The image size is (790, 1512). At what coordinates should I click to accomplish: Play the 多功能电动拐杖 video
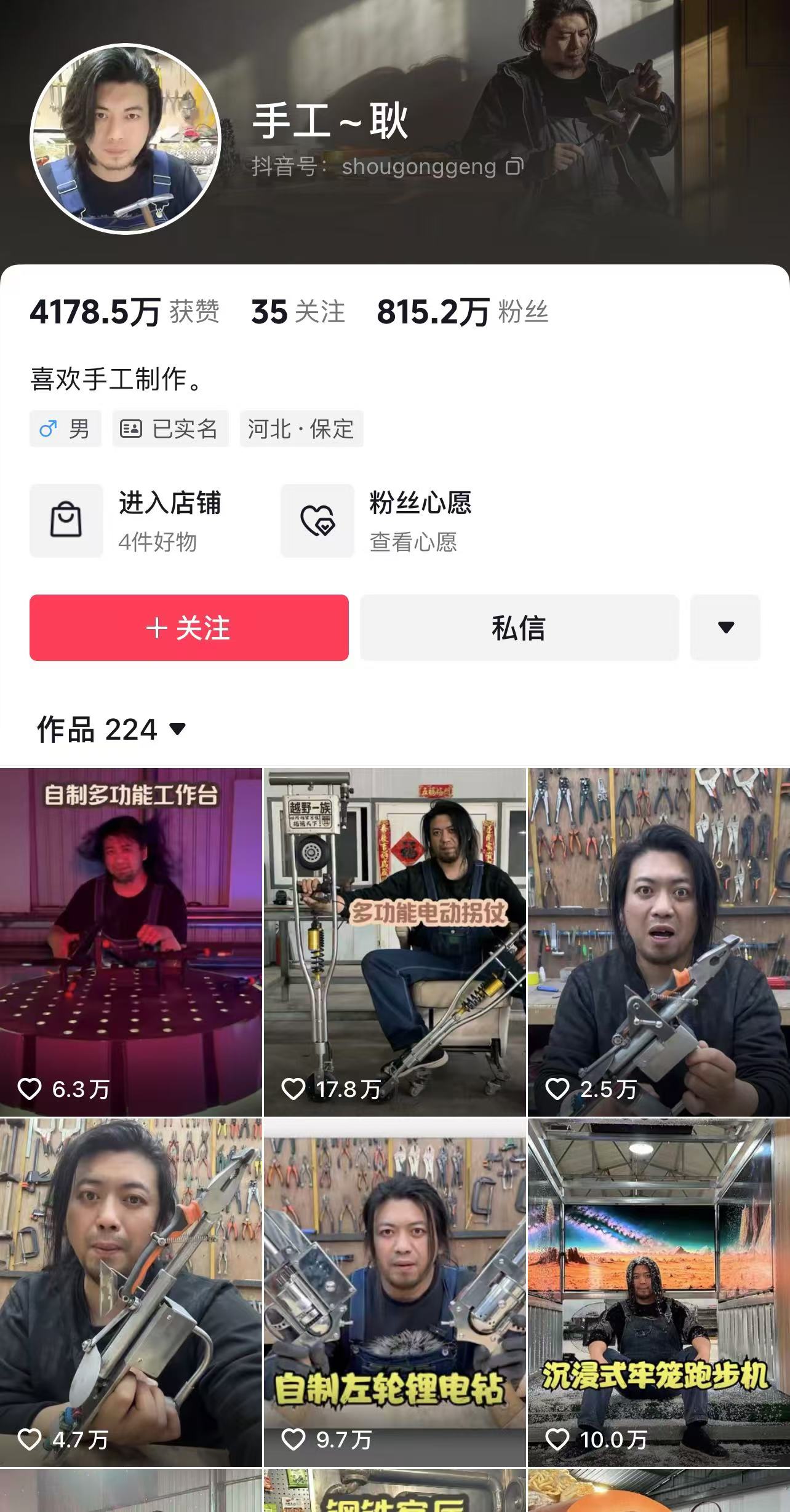(394, 941)
